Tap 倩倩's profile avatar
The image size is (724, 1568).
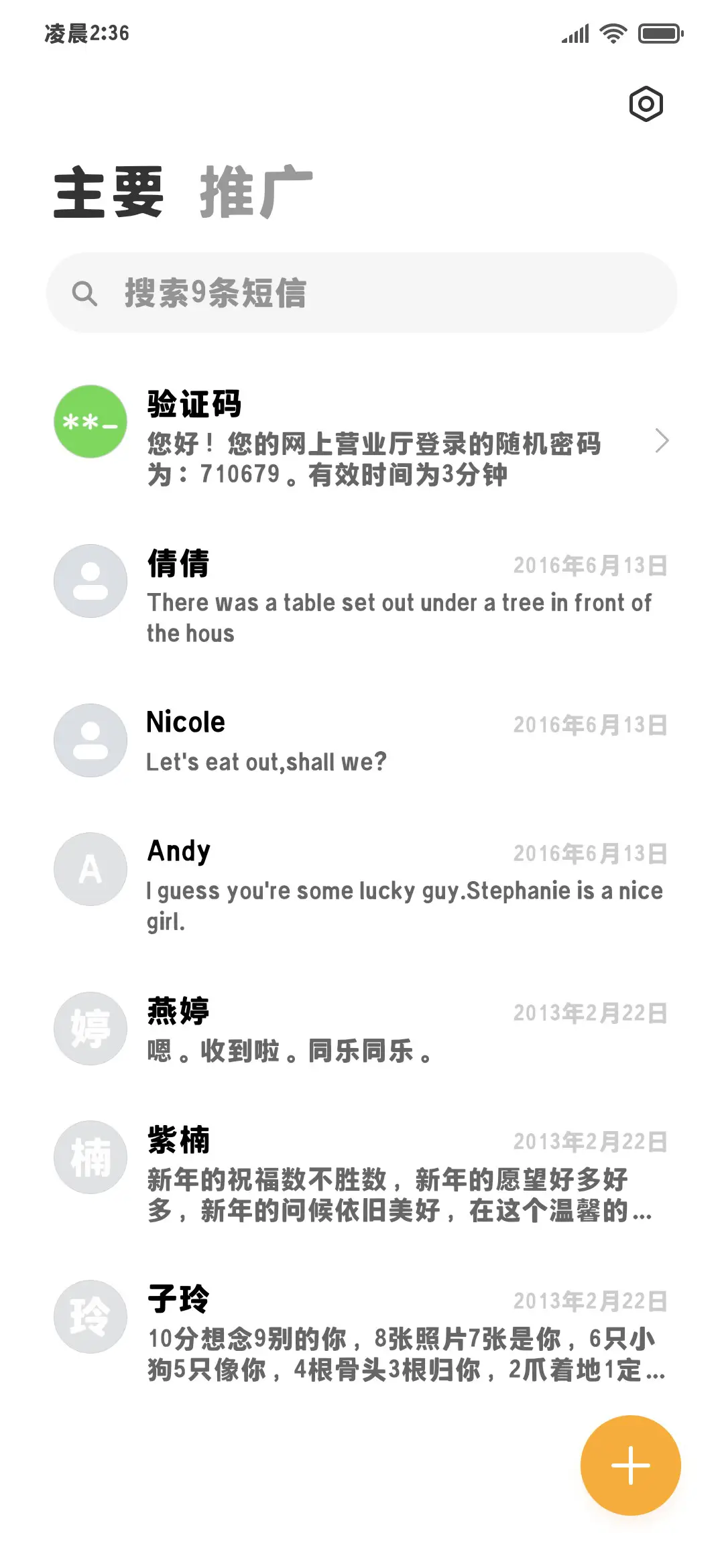pyautogui.click(x=89, y=581)
